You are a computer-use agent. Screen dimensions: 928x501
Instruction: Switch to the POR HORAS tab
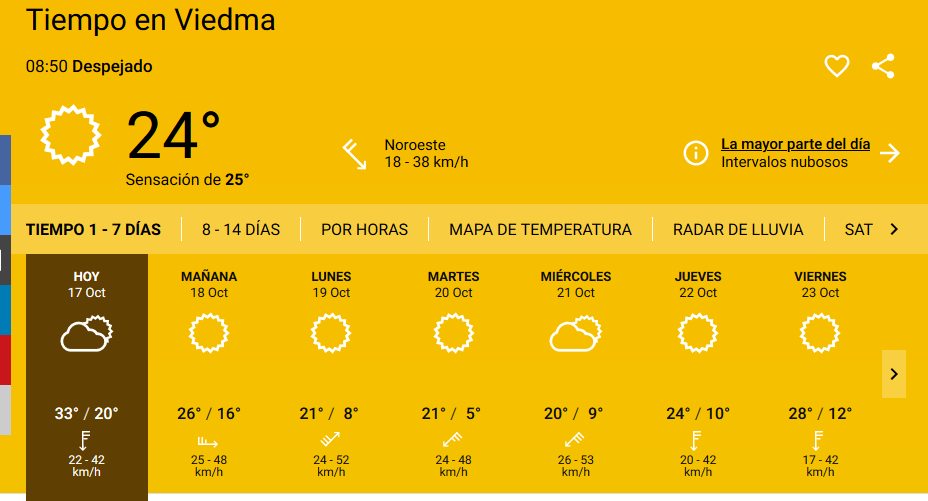(364, 230)
